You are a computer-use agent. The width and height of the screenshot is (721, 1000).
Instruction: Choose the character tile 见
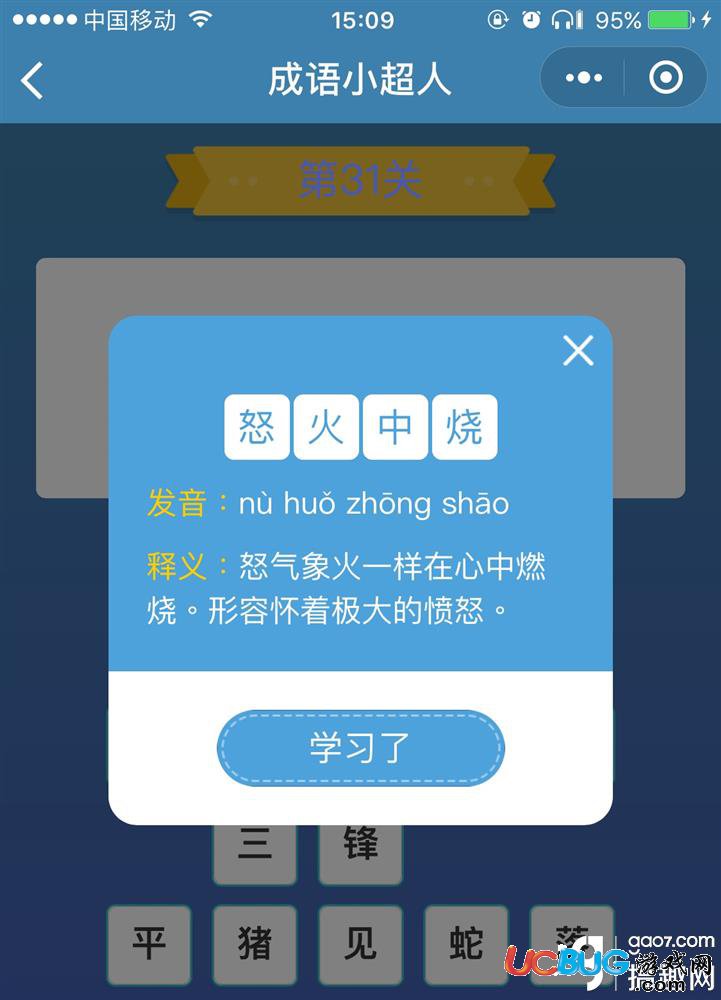[360, 944]
